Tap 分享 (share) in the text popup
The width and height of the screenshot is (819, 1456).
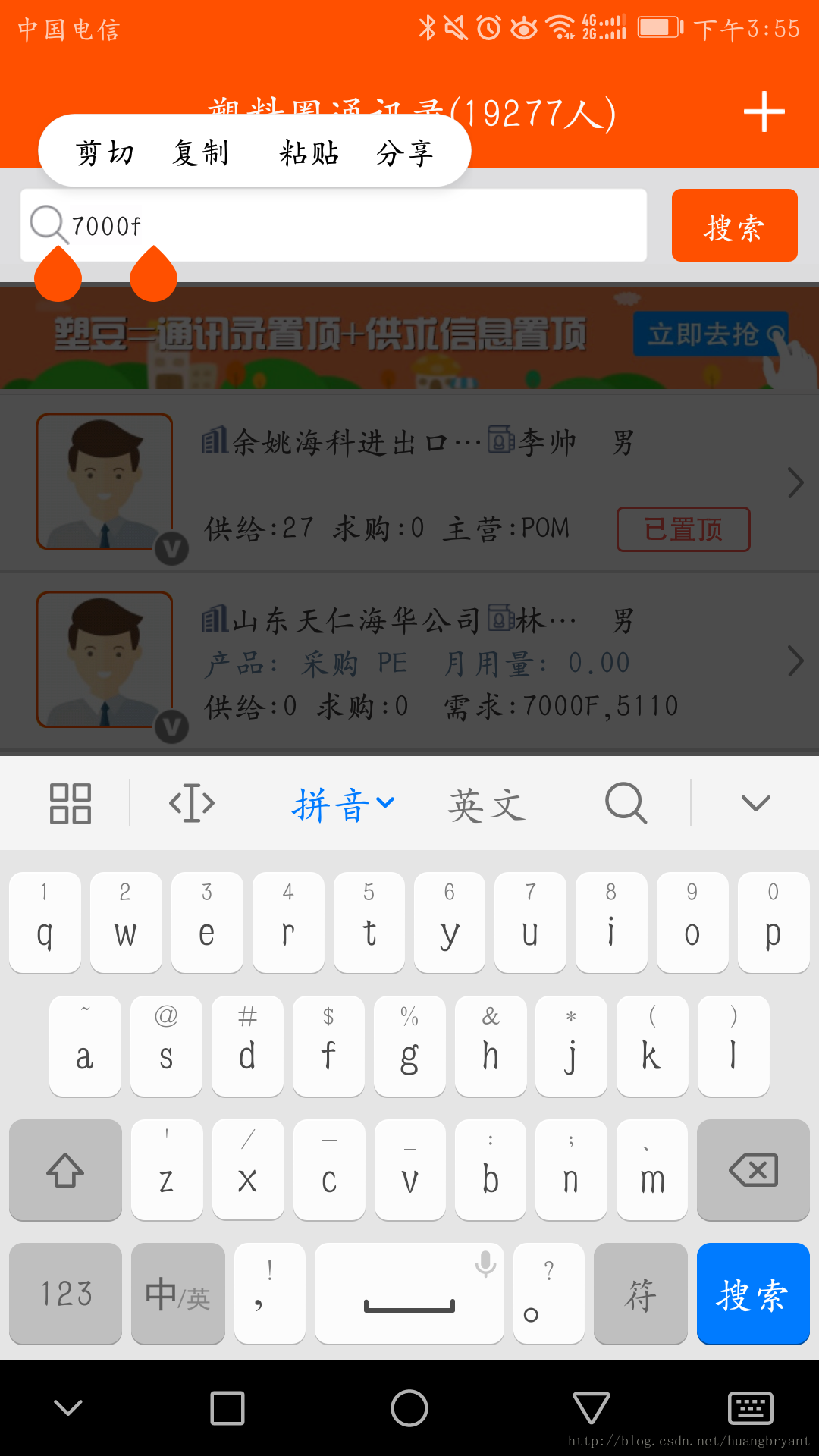(x=405, y=153)
